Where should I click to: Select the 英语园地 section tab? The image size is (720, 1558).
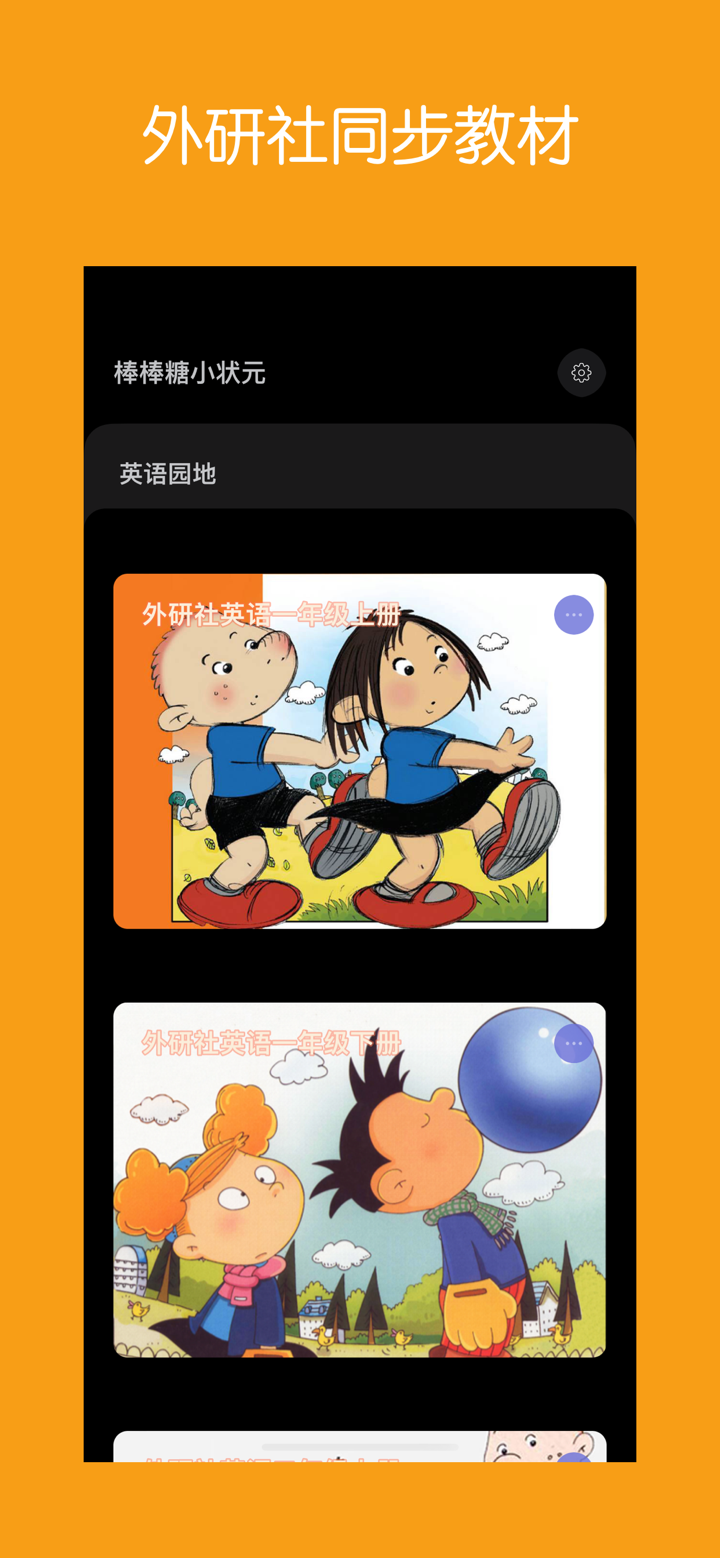pos(169,474)
